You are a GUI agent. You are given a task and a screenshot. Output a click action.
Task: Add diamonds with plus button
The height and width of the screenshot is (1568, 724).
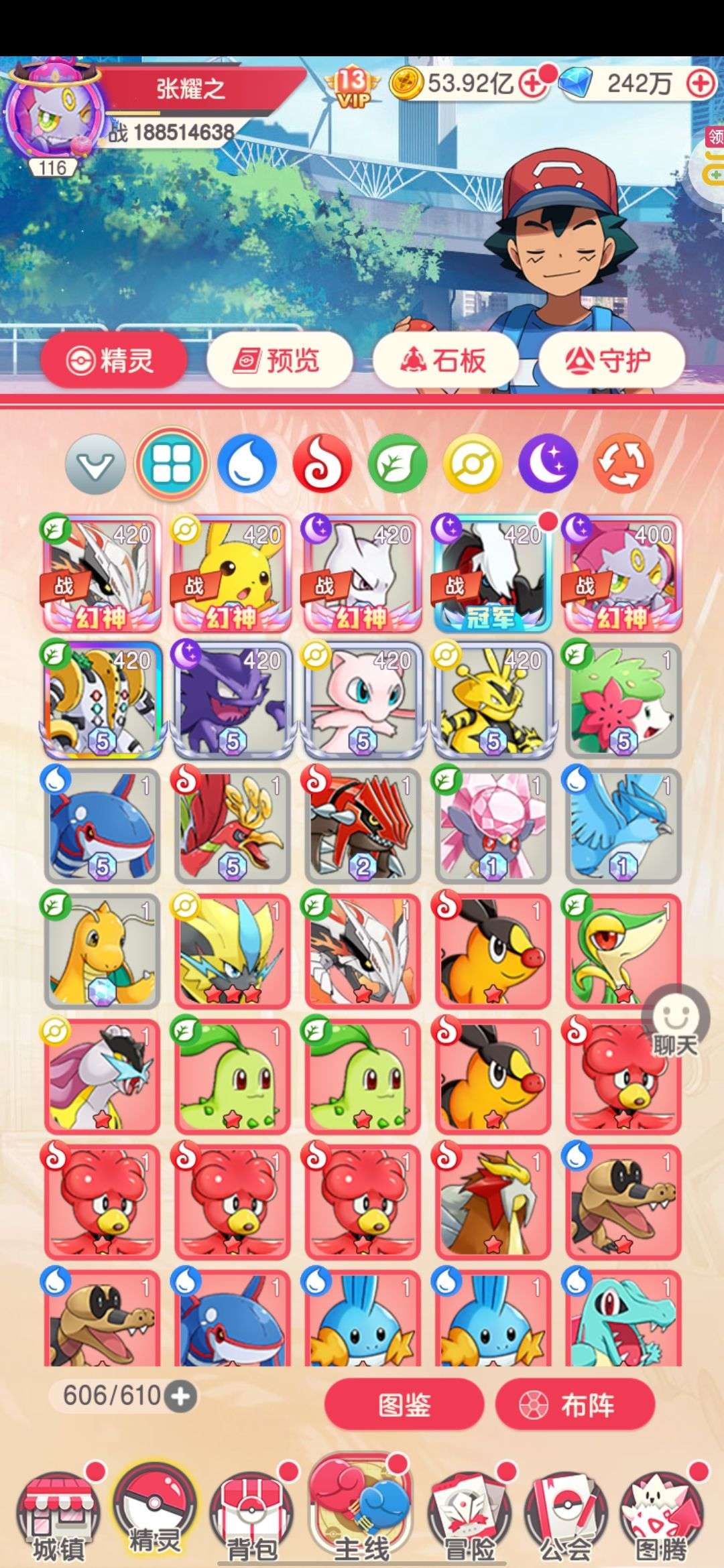pyautogui.click(x=701, y=83)
